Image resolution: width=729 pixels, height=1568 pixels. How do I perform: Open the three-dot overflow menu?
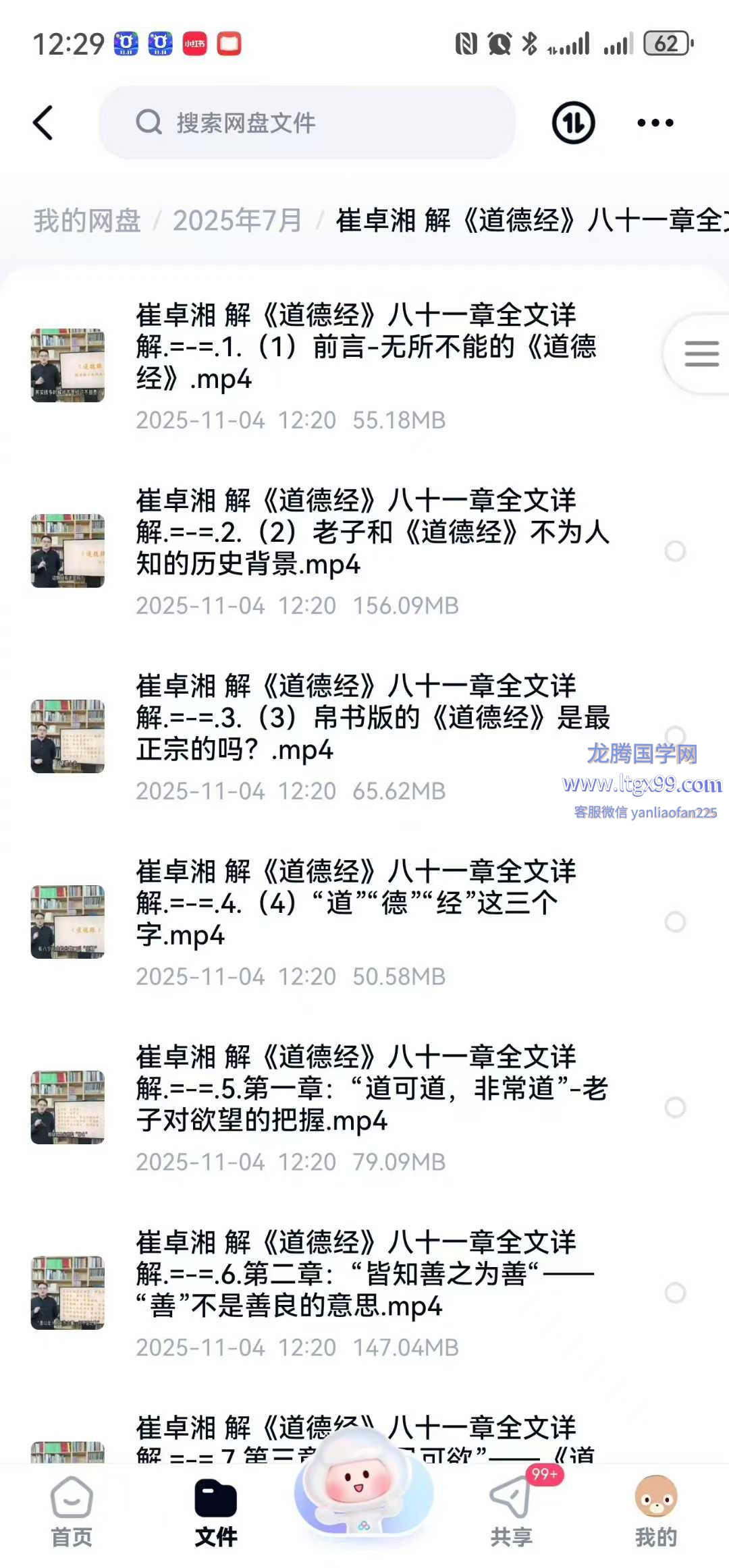pos(655,123)
